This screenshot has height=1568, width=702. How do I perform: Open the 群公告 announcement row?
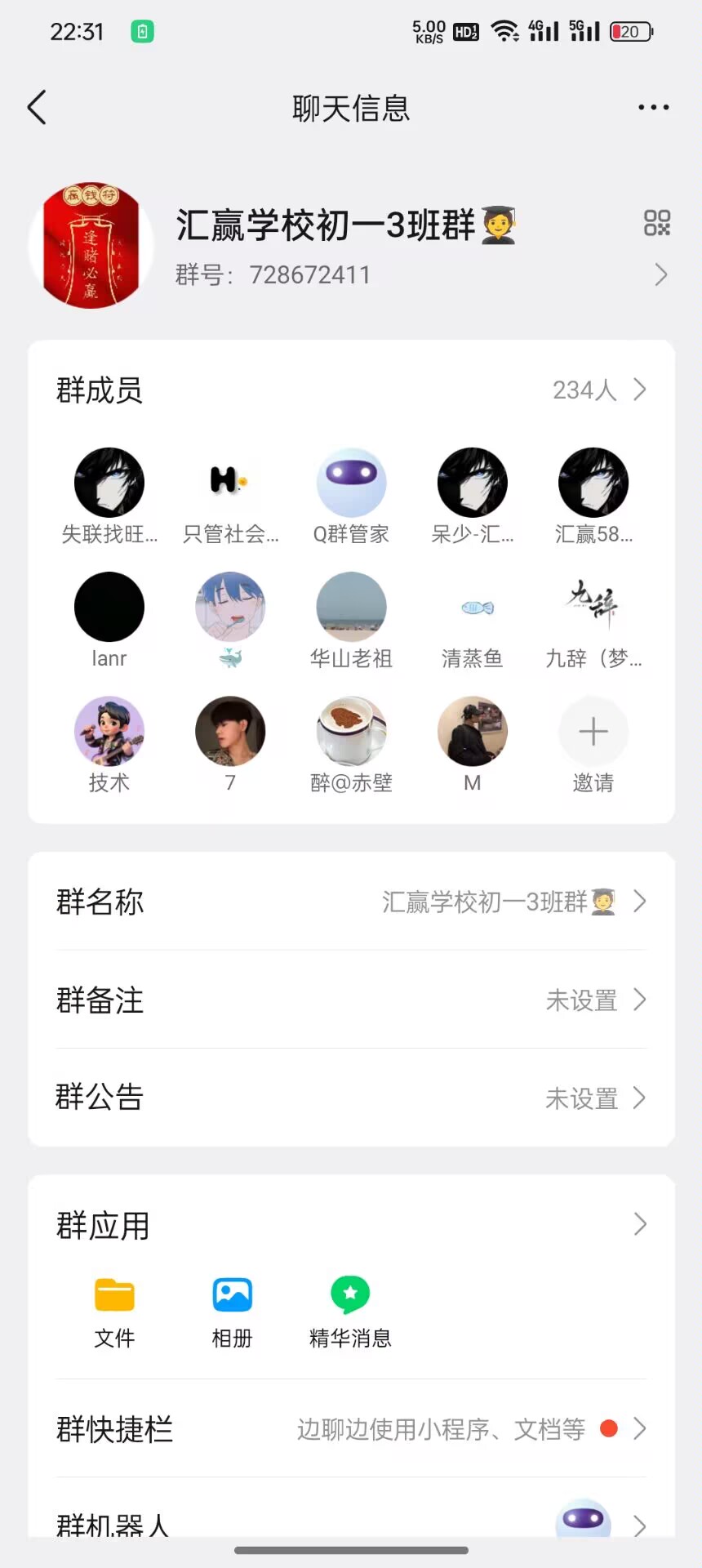tap(351, 1098)
